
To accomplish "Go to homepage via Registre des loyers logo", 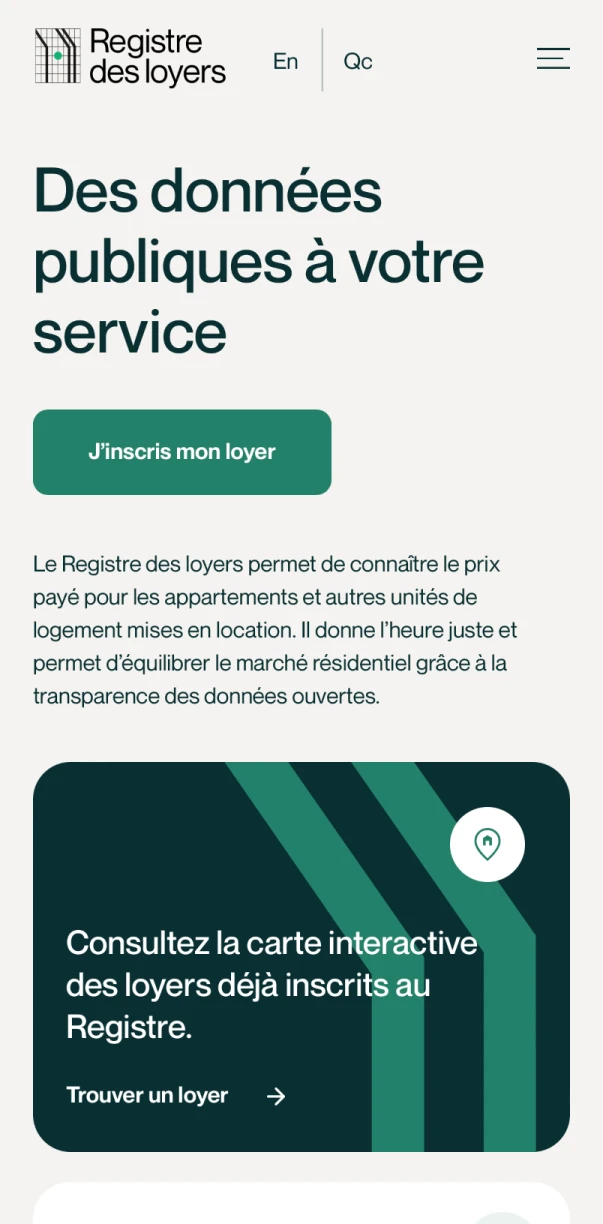I will (131, 57).
